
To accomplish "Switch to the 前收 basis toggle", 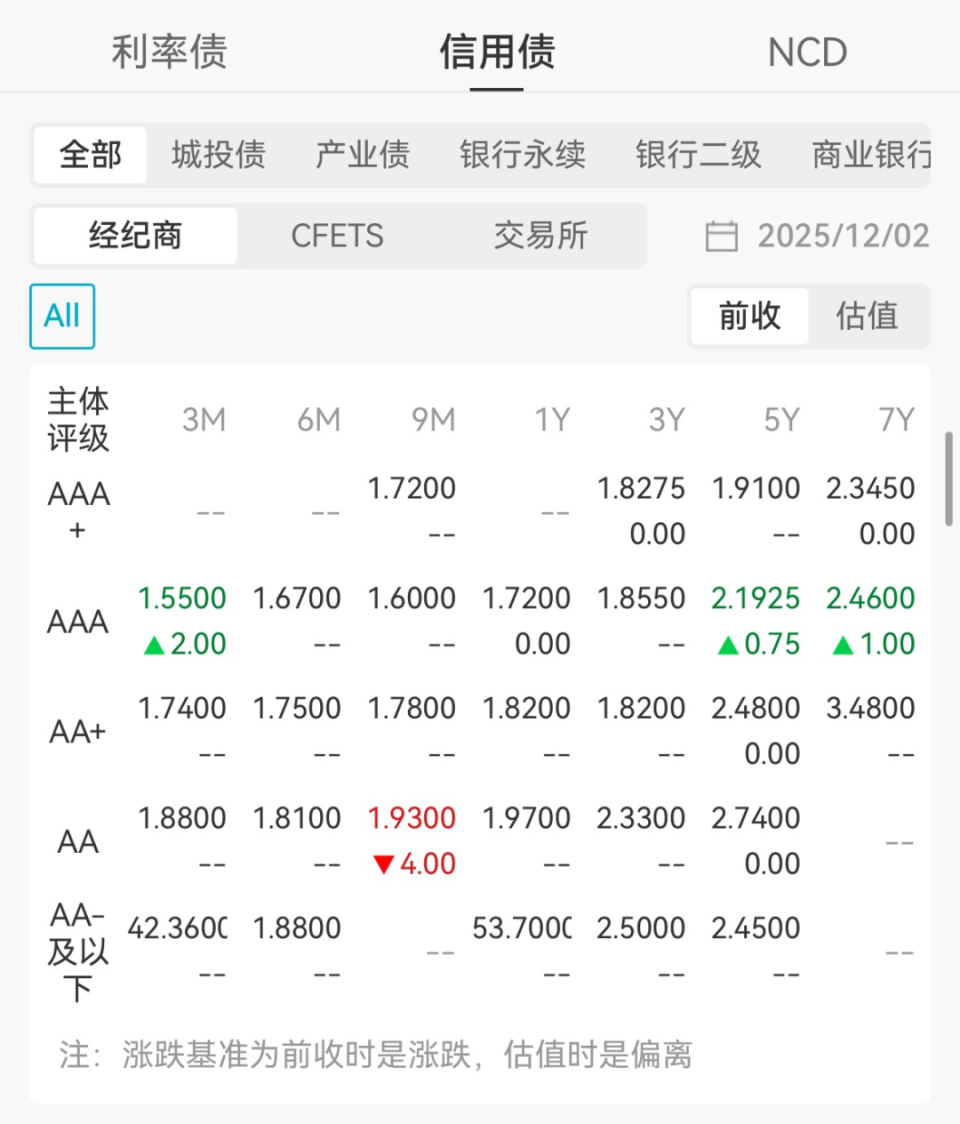I will tap(750, 315).
